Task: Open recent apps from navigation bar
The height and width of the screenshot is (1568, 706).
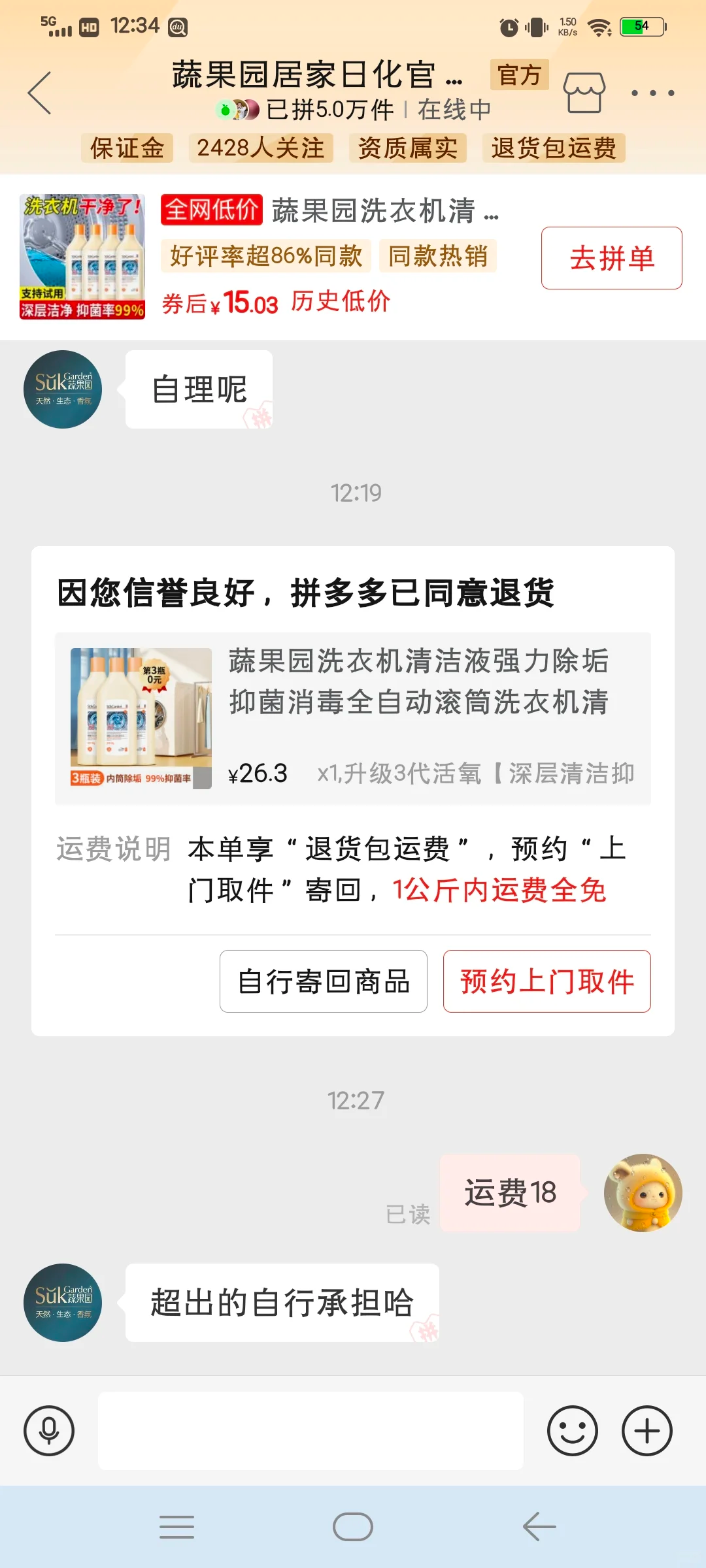Action: click(176, 1527)
